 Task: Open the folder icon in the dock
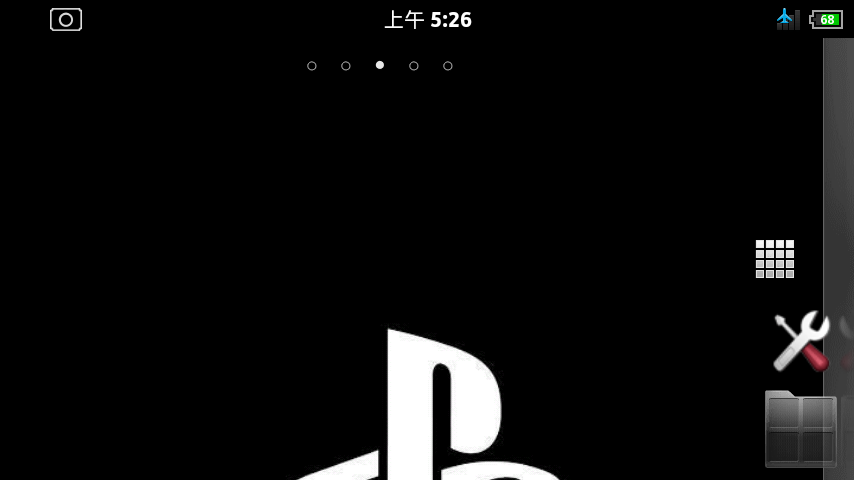(800, 429)
